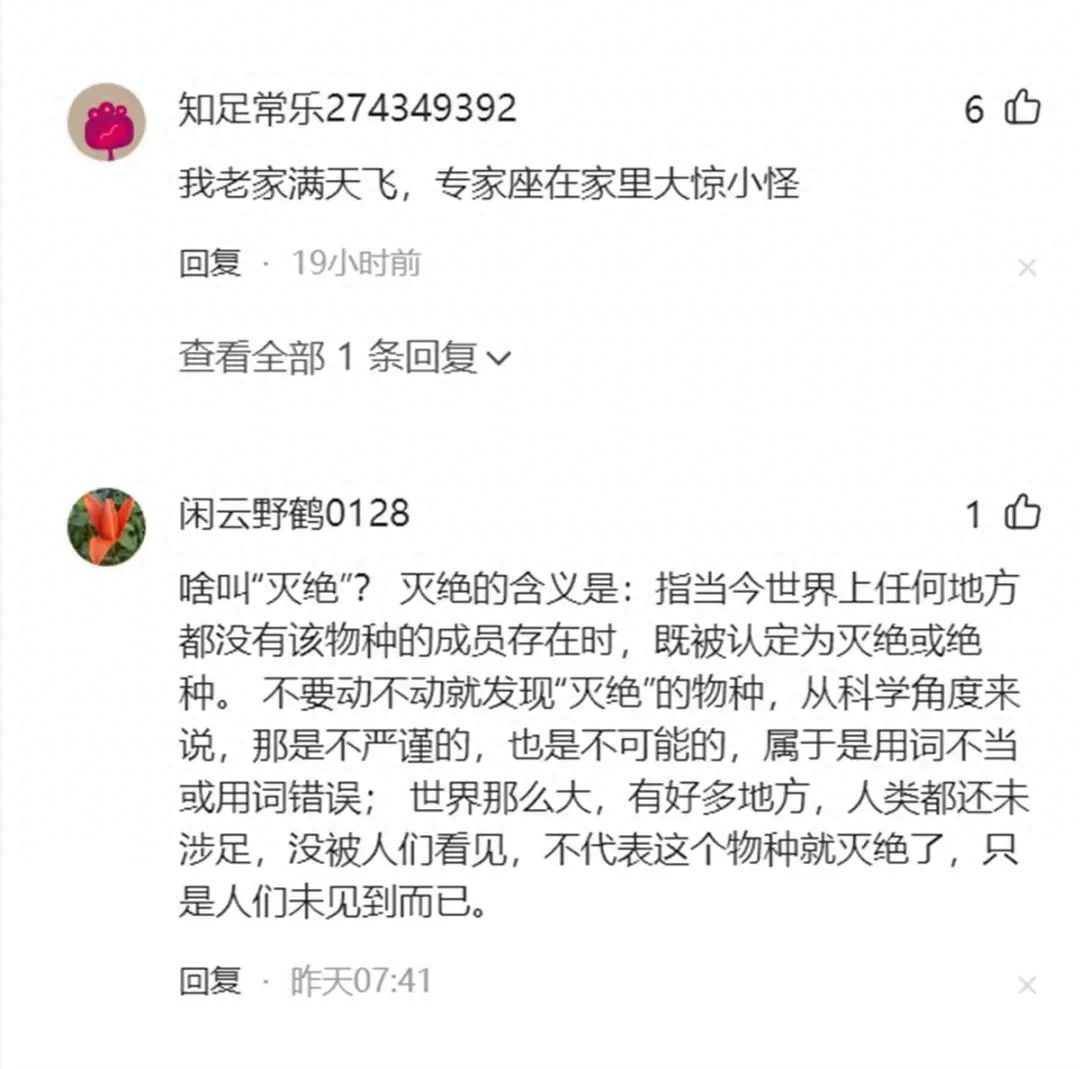Screen dimensions: 1080x1069
Task: Expand 查看全部 1 条回复
Action: [344, 357]
